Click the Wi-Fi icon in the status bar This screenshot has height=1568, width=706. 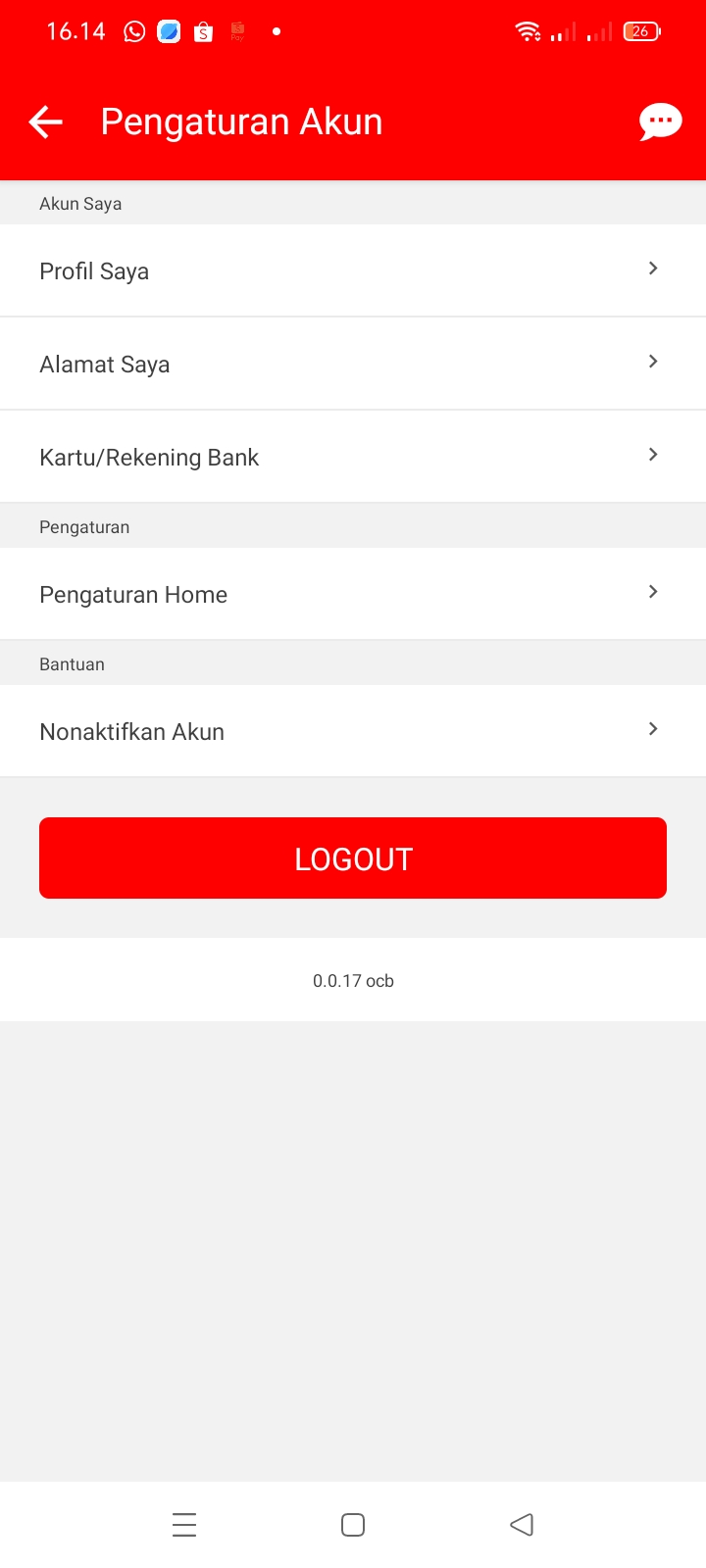click(529, 30)
